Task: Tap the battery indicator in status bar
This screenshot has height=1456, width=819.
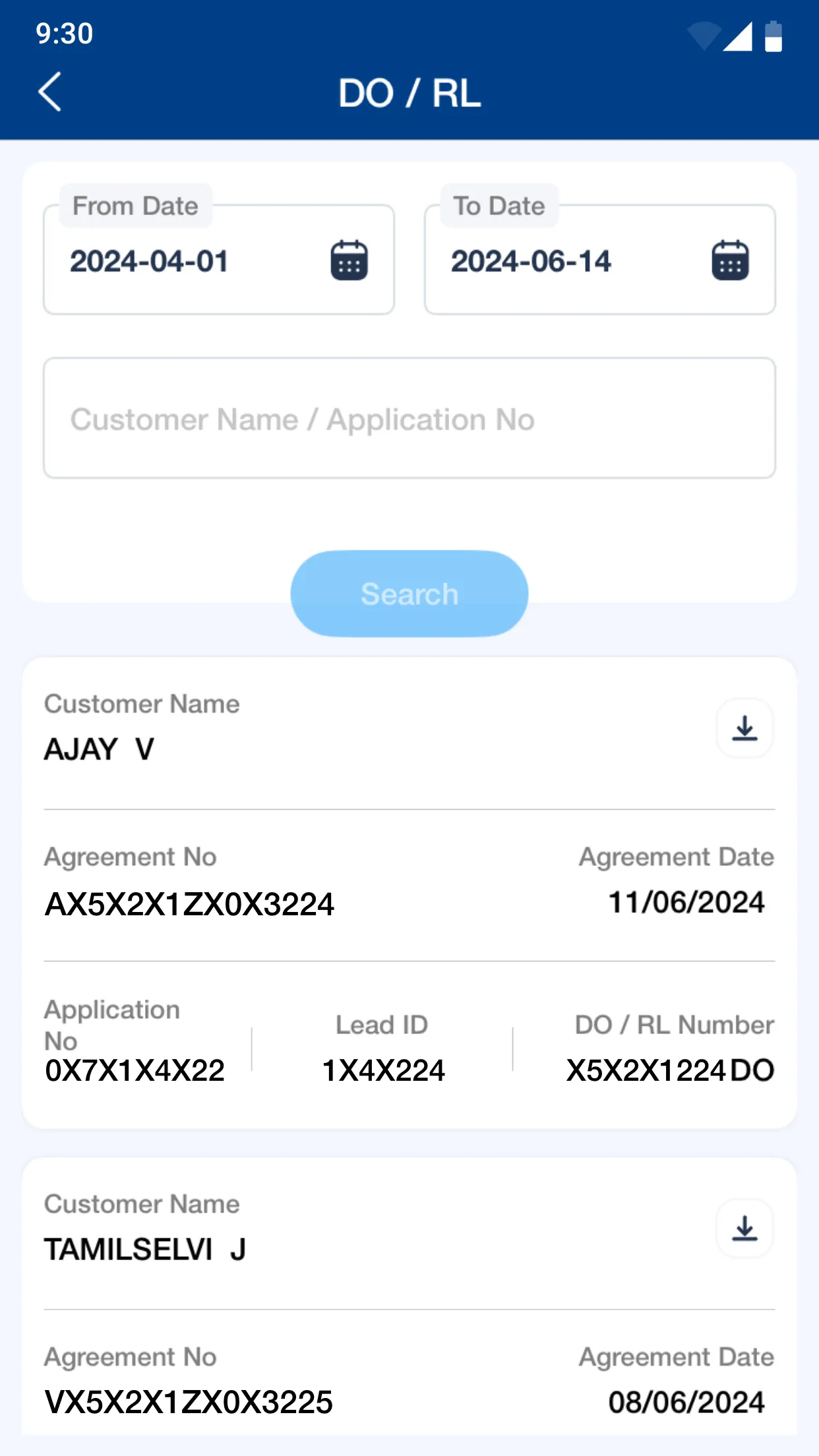Action: 773,38
